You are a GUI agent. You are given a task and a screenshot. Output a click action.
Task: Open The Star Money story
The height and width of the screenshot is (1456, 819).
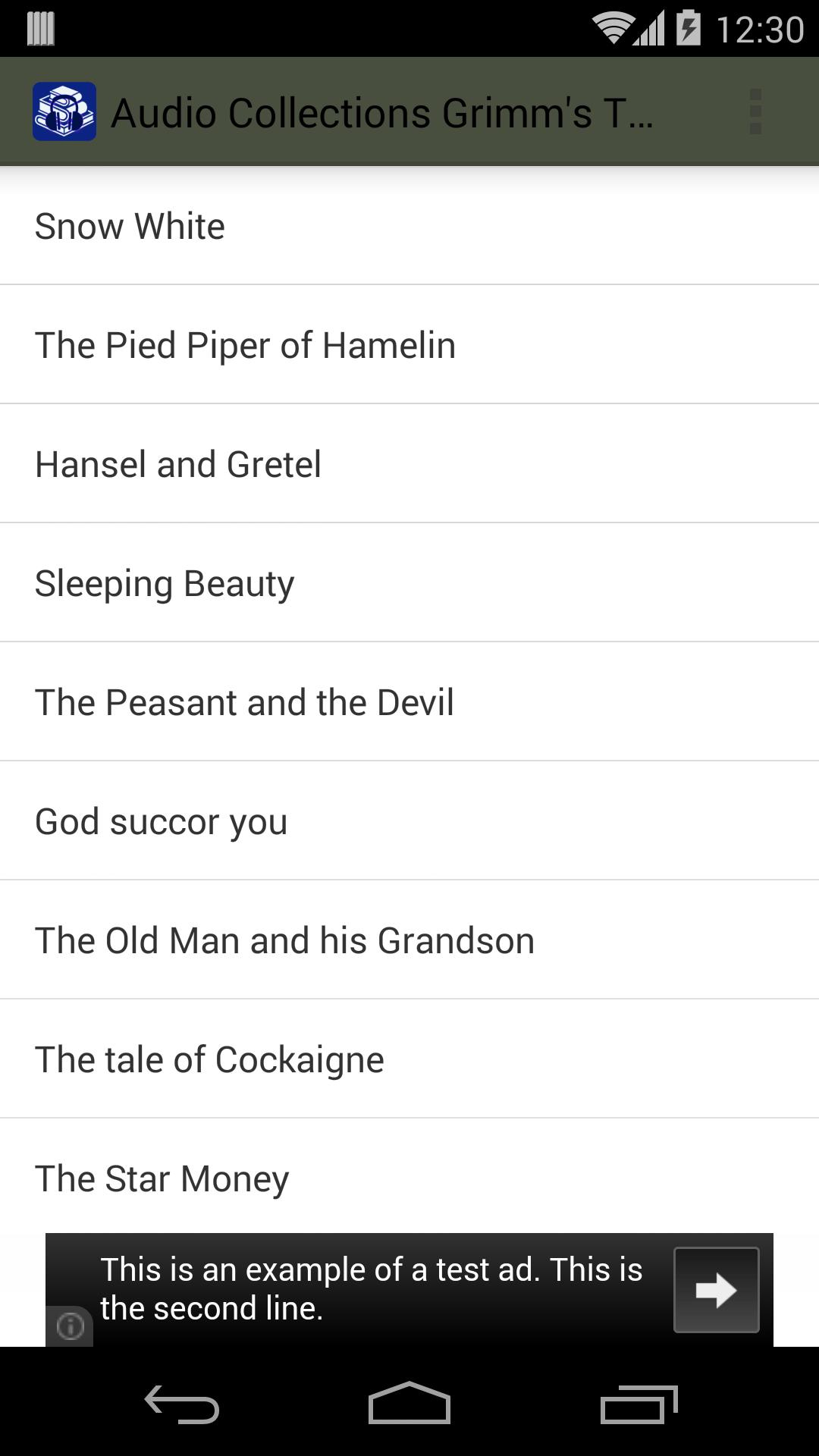coord(409,1178)
